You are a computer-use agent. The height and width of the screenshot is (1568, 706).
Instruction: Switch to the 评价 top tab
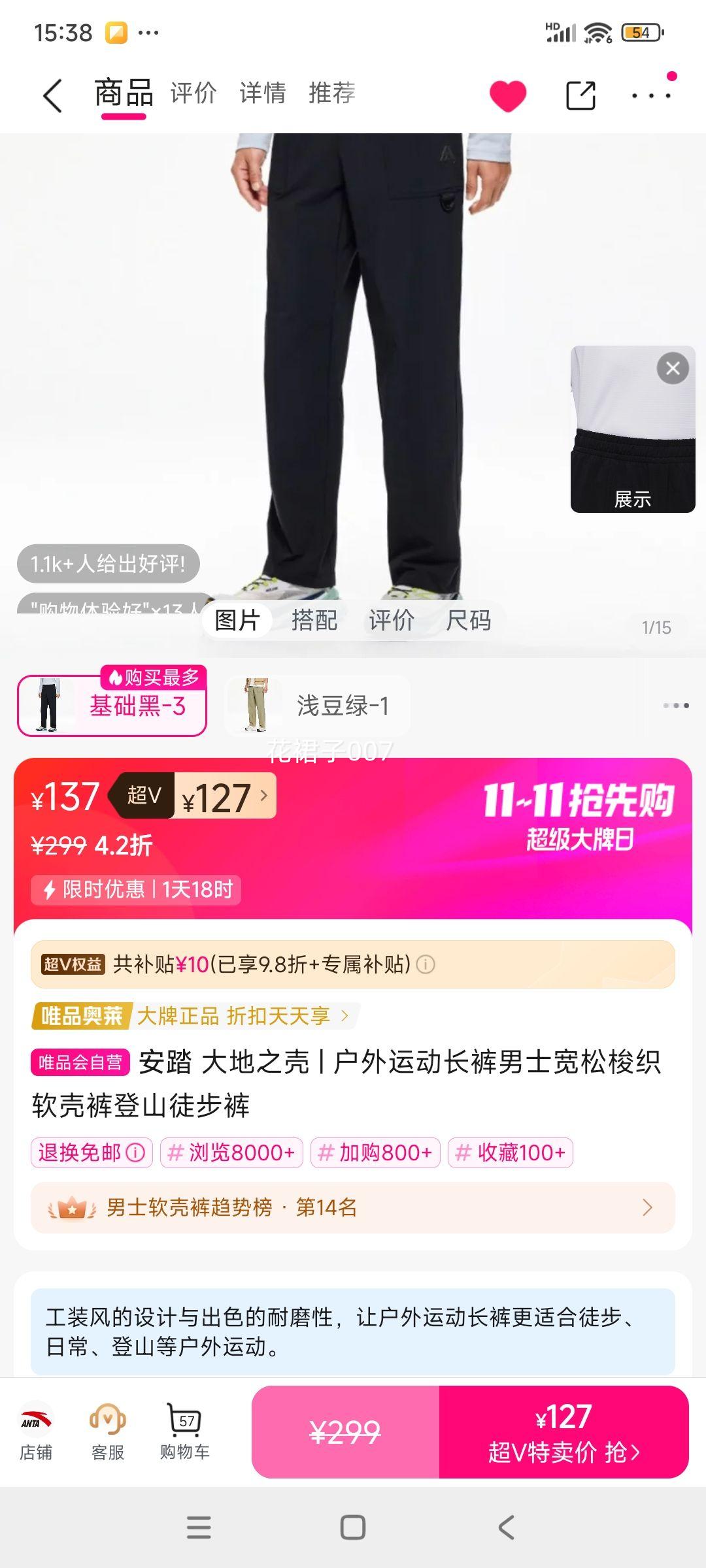pos(193,93)
